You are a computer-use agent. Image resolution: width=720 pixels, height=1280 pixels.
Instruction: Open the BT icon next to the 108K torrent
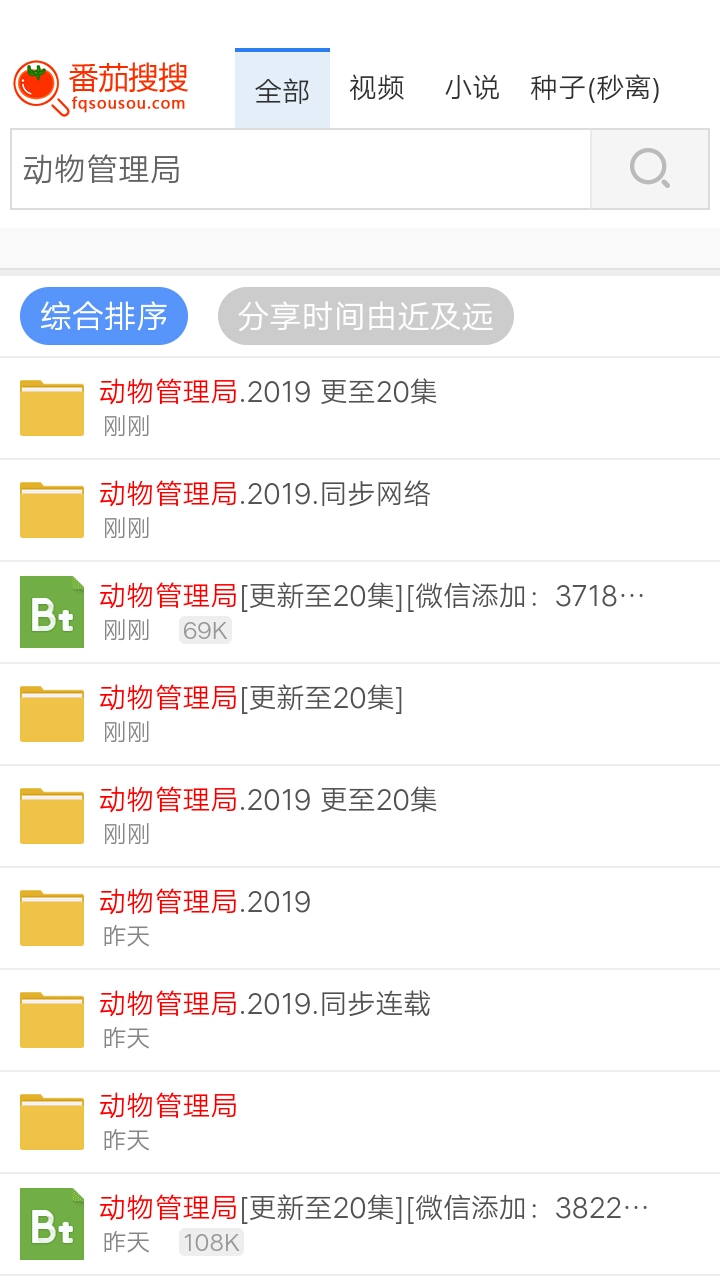pos(51,1222)
